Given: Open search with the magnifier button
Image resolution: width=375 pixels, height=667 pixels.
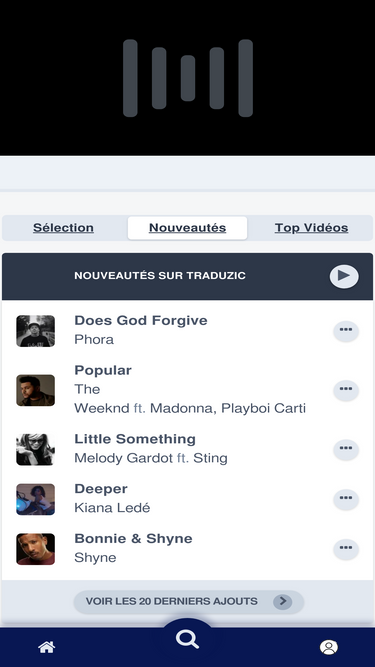Looking at the screenshot, I should tap(188, 639).
